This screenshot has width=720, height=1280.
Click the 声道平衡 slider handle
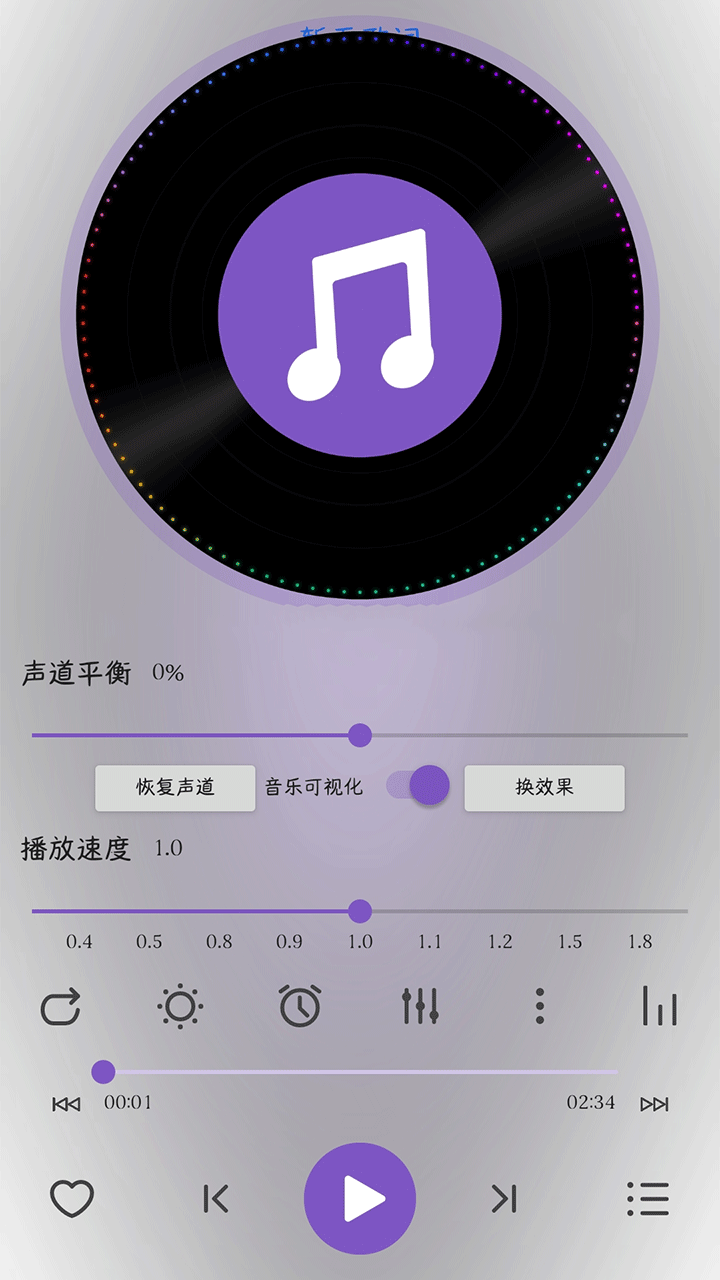coord(360,735)
